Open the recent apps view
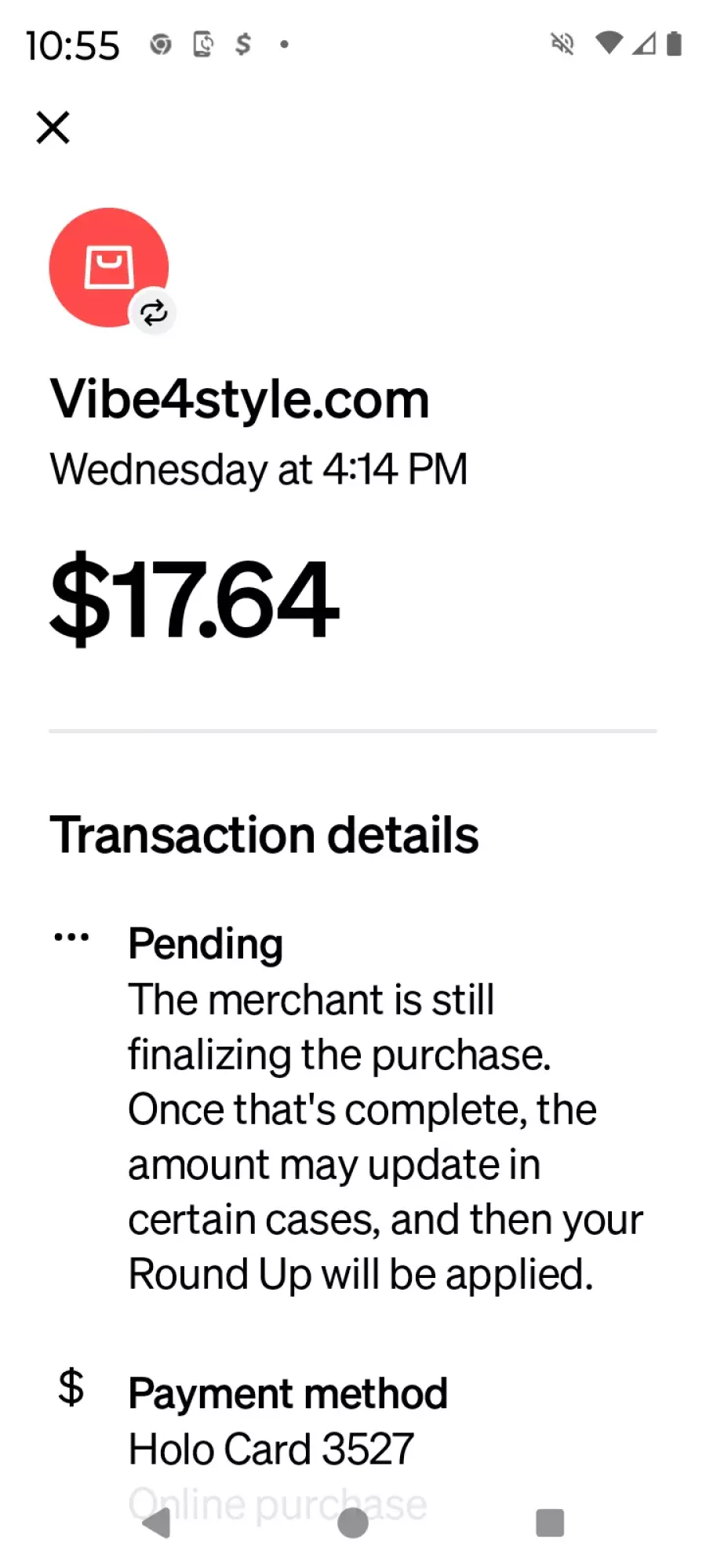Screen dimensions: 706x1568 click(x=549, y=1523)
